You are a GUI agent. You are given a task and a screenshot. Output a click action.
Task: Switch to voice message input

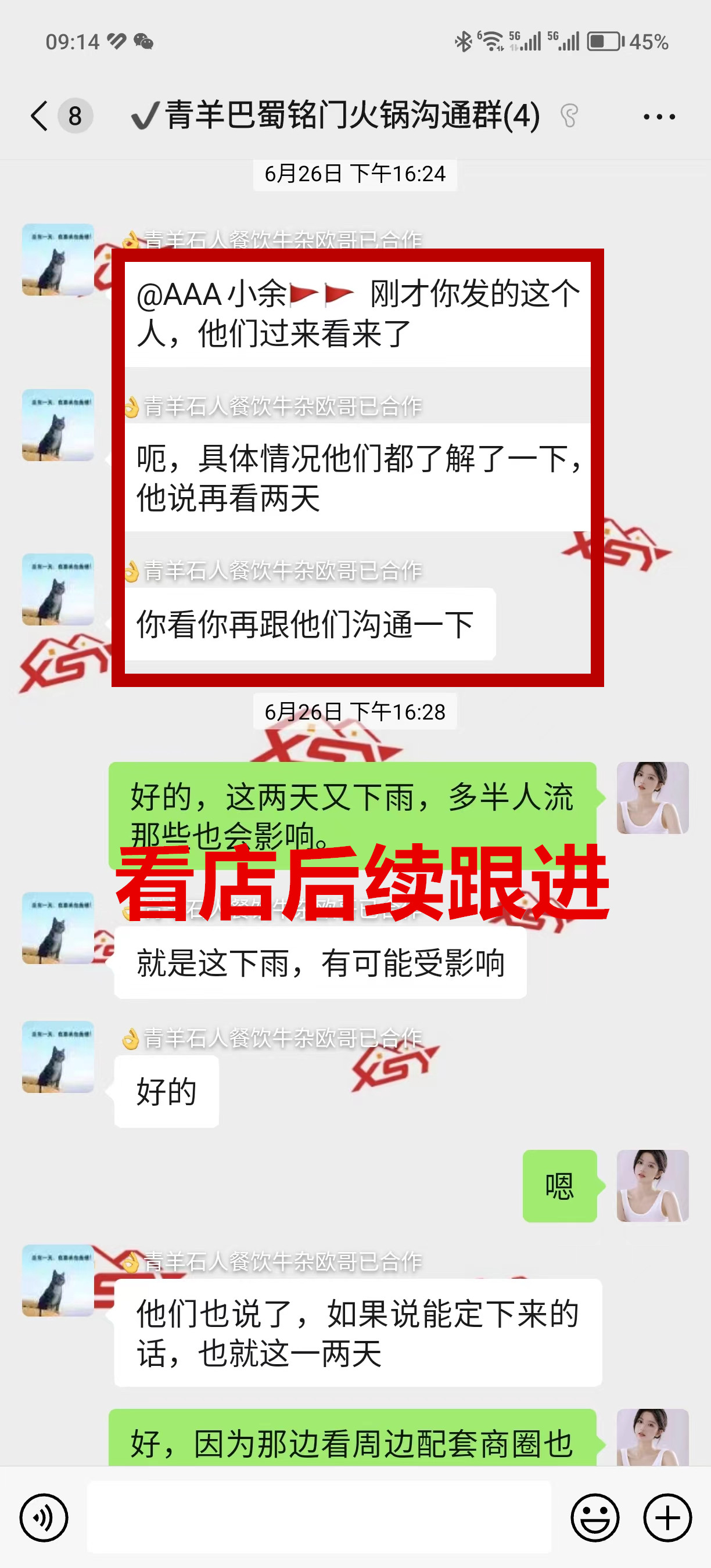(44, 1517)
